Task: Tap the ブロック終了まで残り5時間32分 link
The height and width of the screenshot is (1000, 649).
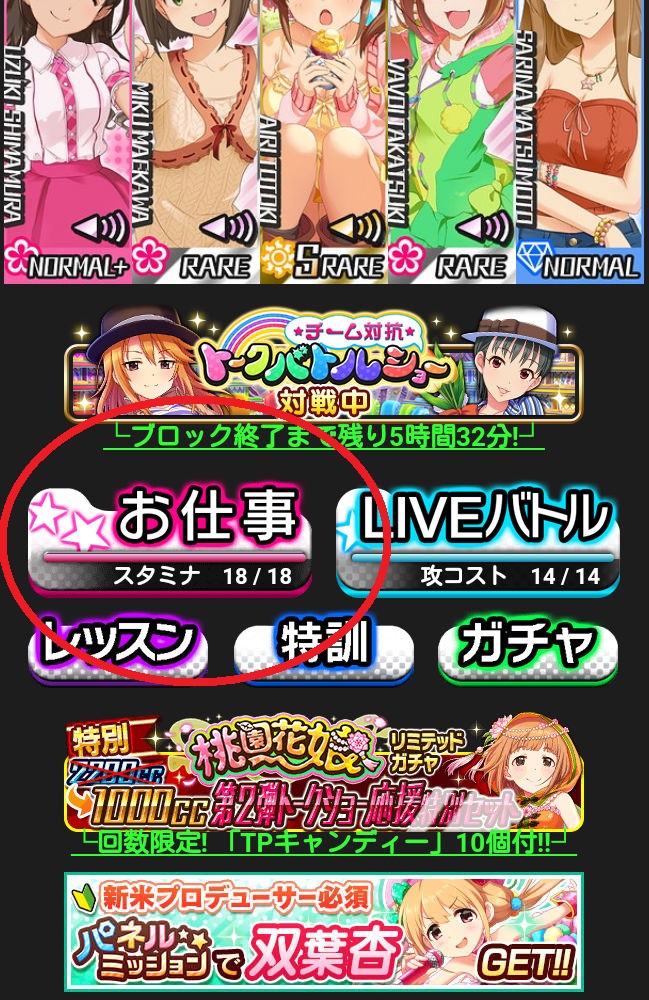Action: [323, 436]
